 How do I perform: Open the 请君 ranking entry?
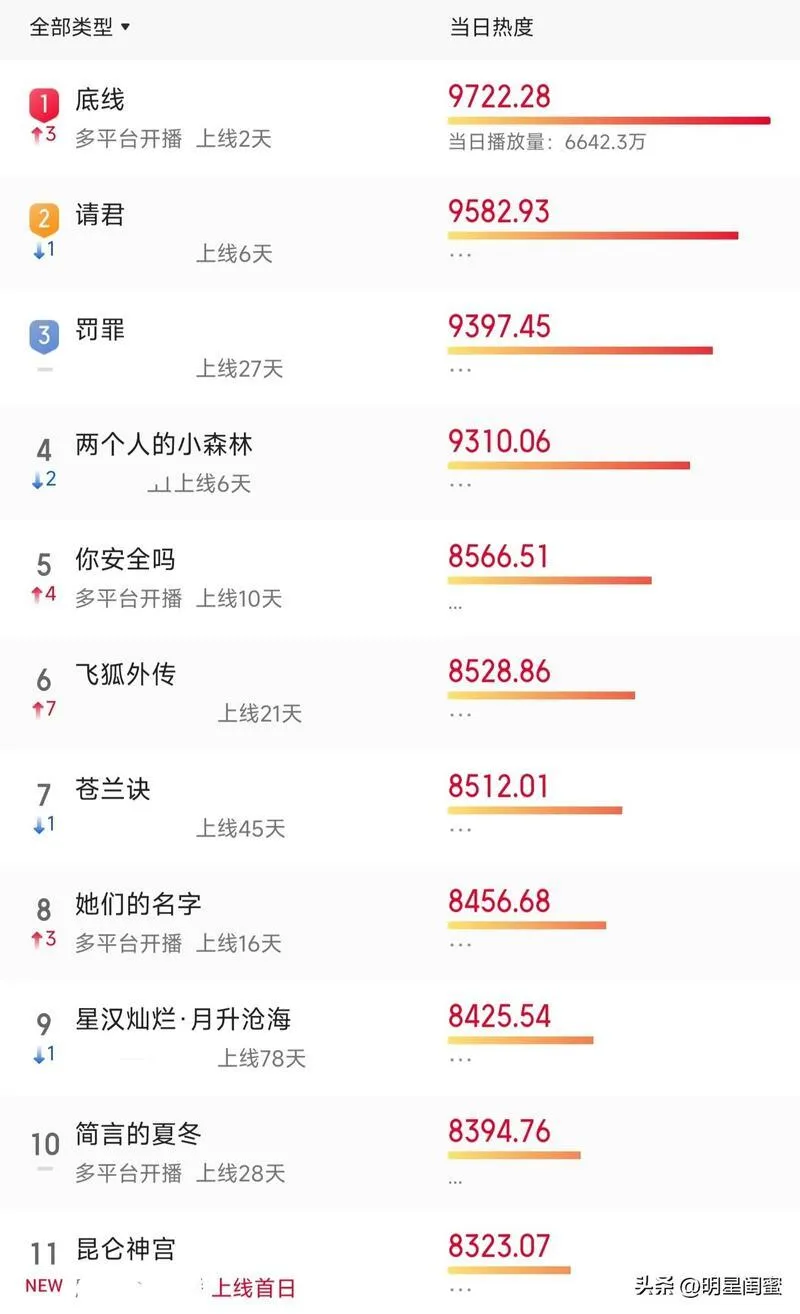click(400, 233)
